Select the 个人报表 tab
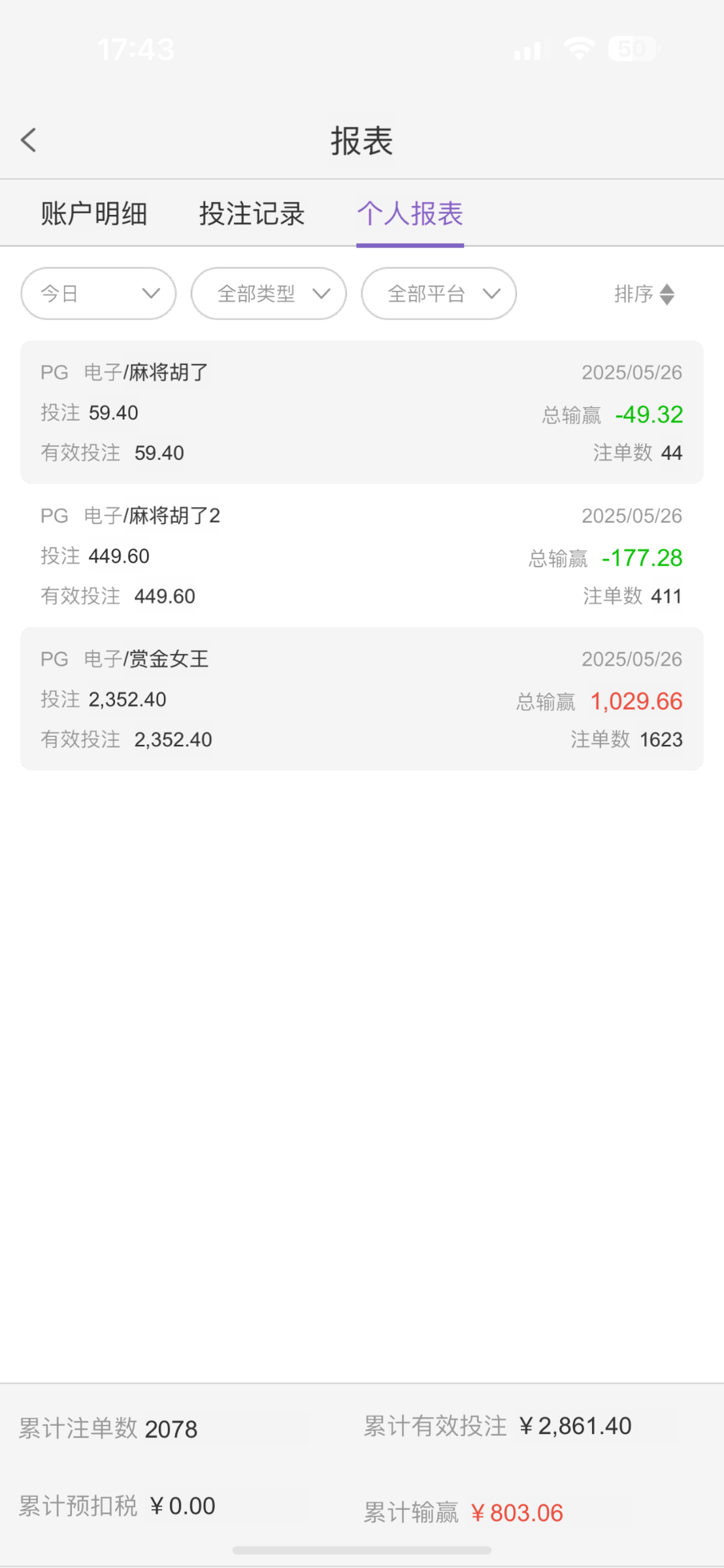The width and height of the screenshot is (724, 1568). pyautogui.click(x=410, y=214)
